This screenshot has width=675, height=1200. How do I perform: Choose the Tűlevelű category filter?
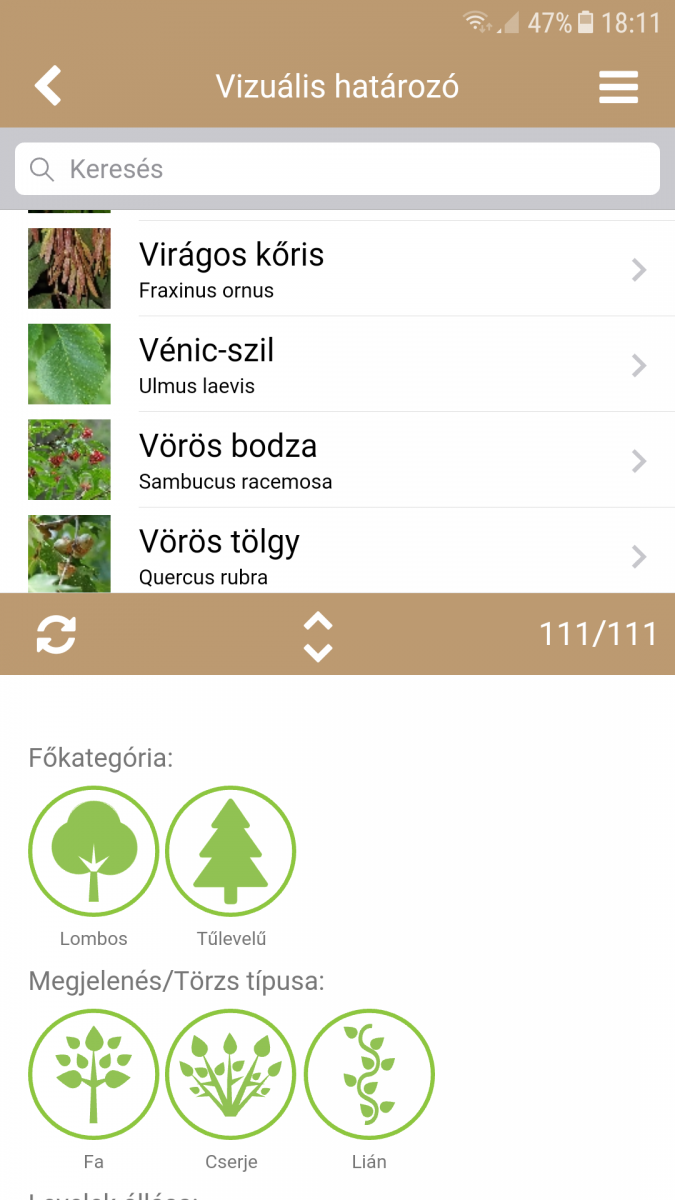[231, 851]
